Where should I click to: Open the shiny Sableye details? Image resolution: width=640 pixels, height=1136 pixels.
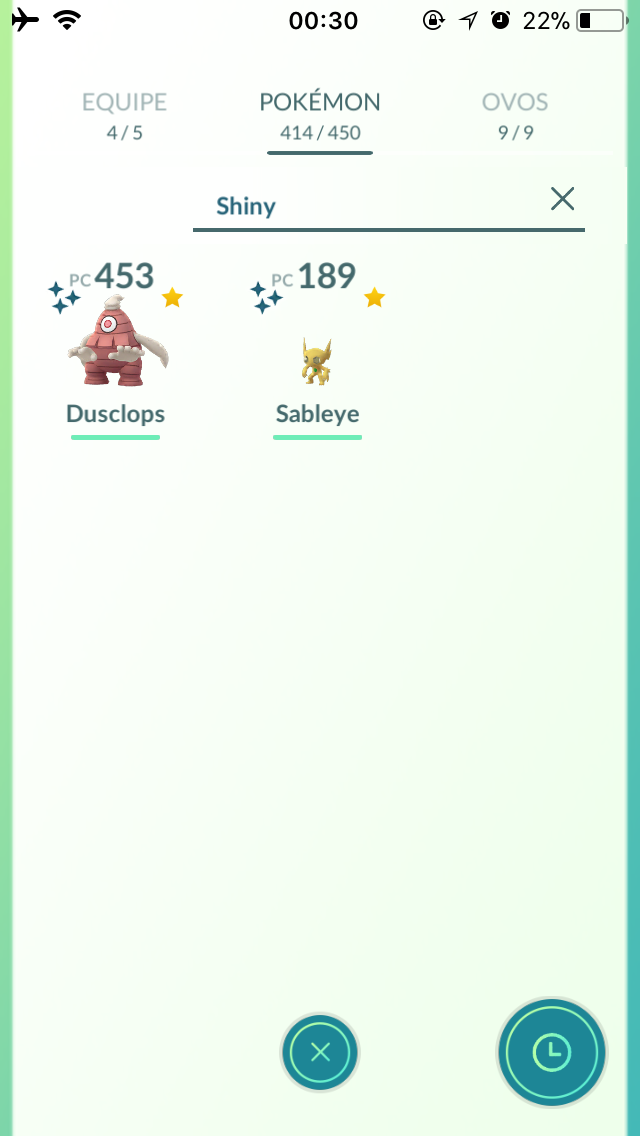317,349
